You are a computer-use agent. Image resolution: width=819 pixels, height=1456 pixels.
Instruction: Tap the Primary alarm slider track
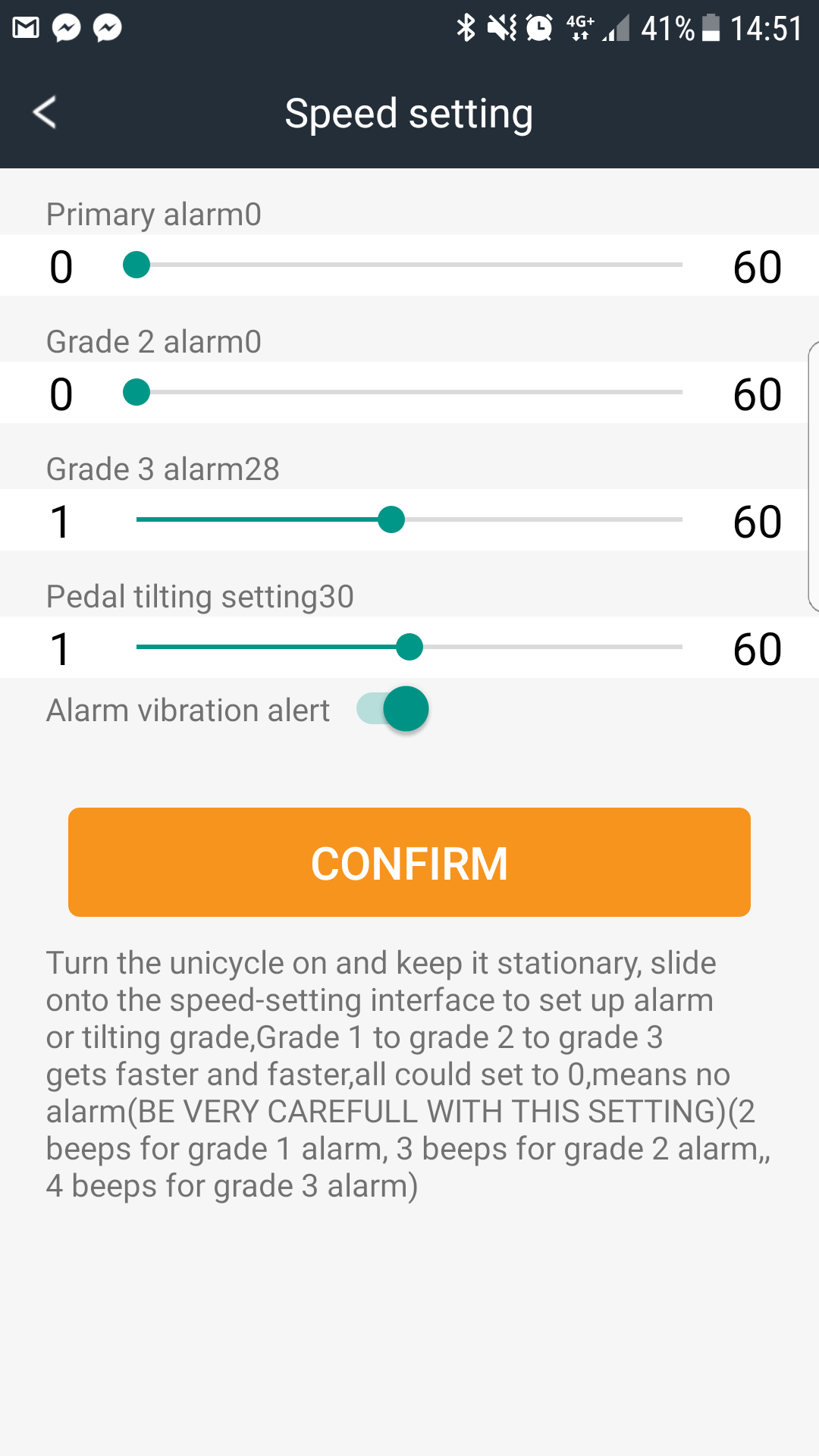tap(409, 265)
